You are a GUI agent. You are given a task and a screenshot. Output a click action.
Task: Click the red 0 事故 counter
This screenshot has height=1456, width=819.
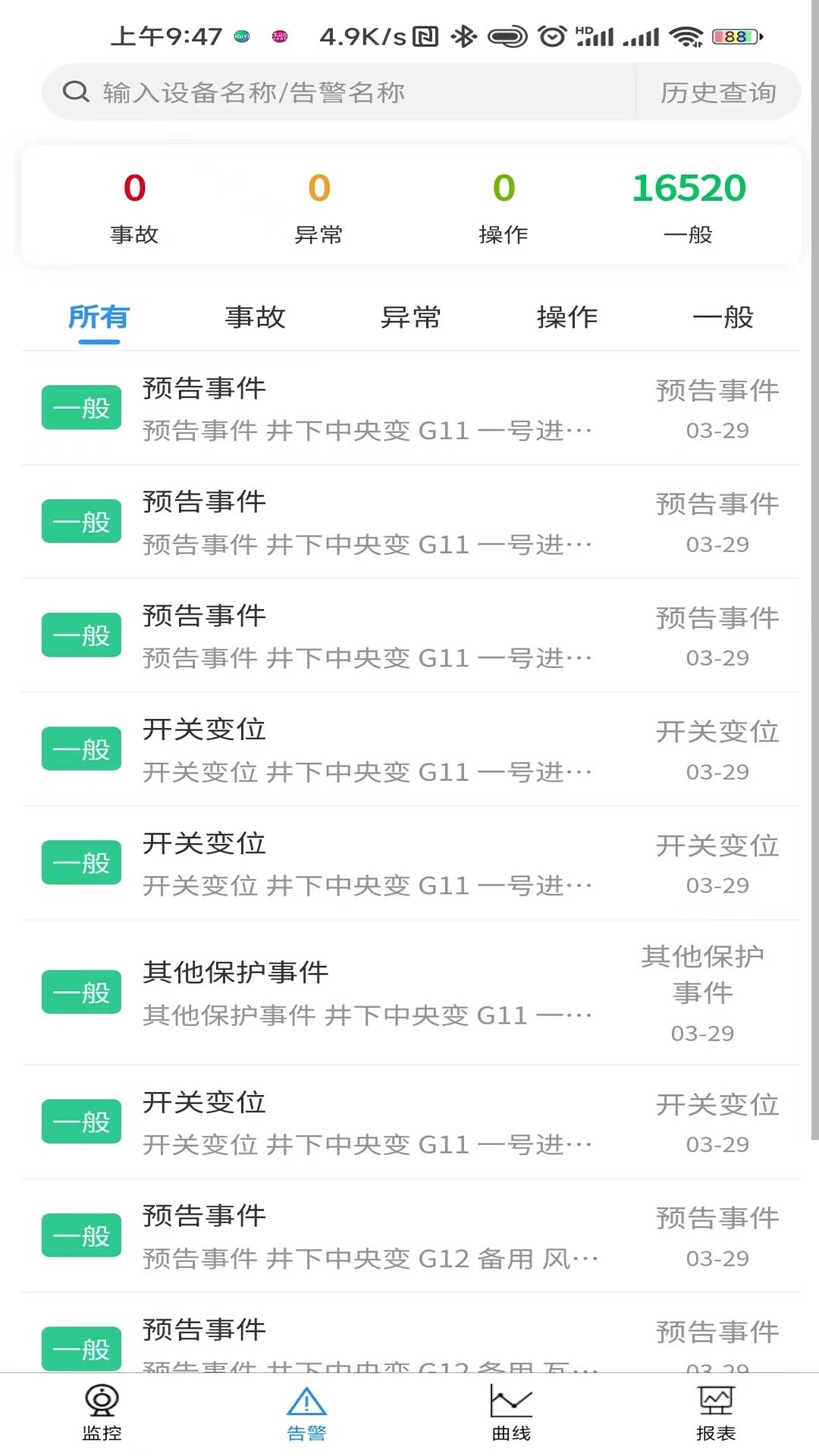click(133, 205)
